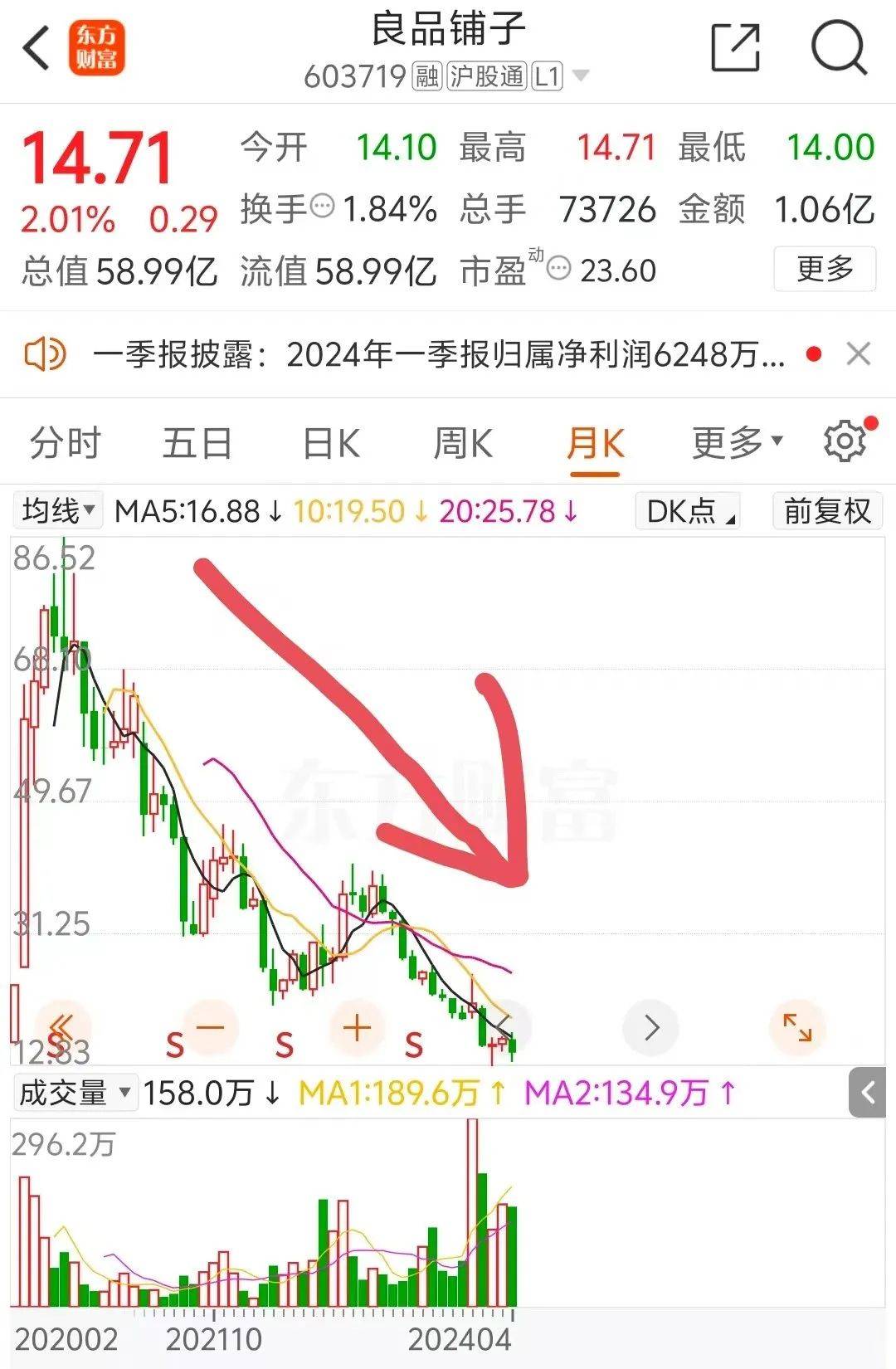The width and height of the screenshot is (896, 1369).
Task: Expand the 更多 chart period dropdown
Action: [x=737, y=443]
